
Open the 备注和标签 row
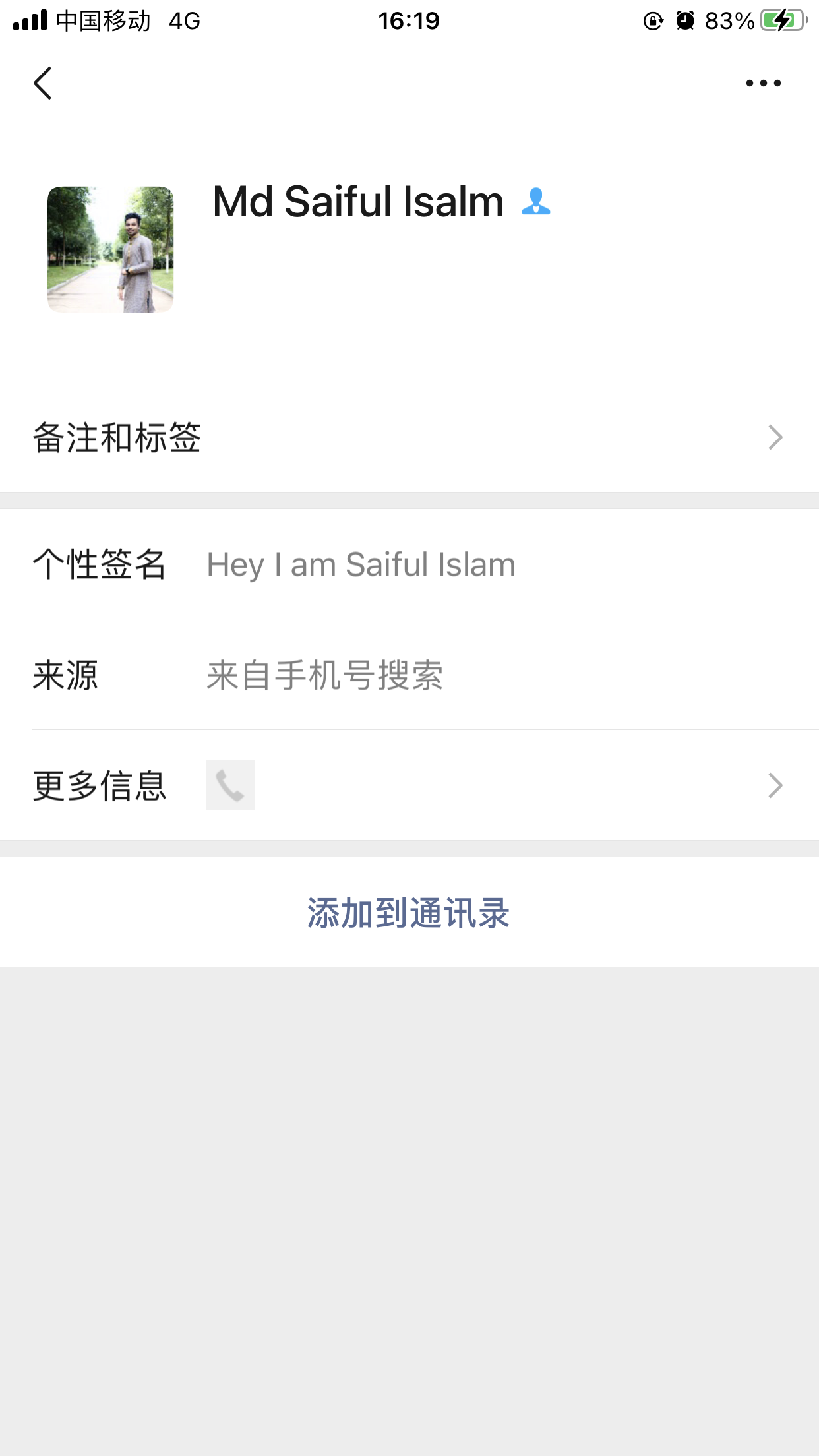tap(409, 437)
